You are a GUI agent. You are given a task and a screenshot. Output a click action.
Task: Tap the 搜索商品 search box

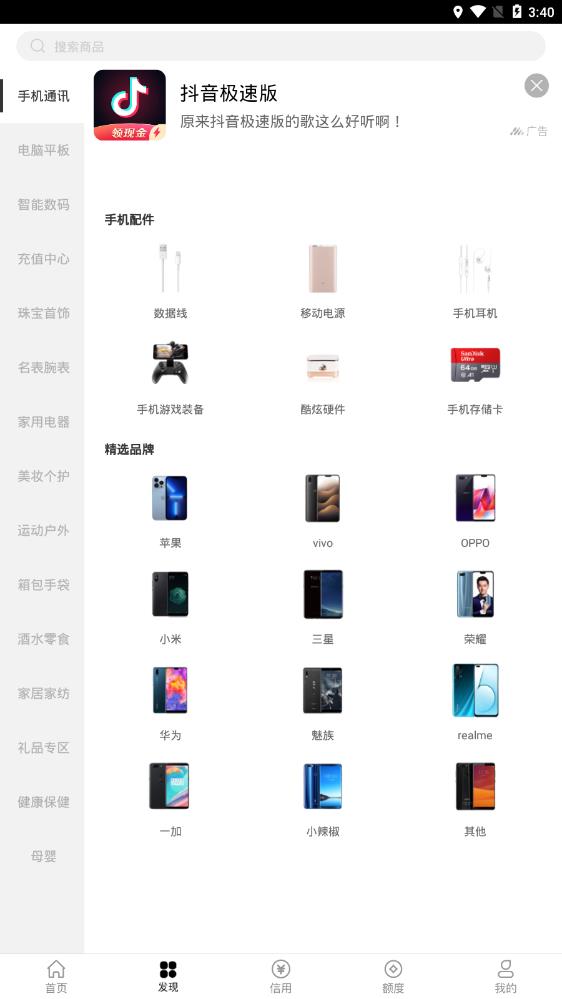coord(281,46)
